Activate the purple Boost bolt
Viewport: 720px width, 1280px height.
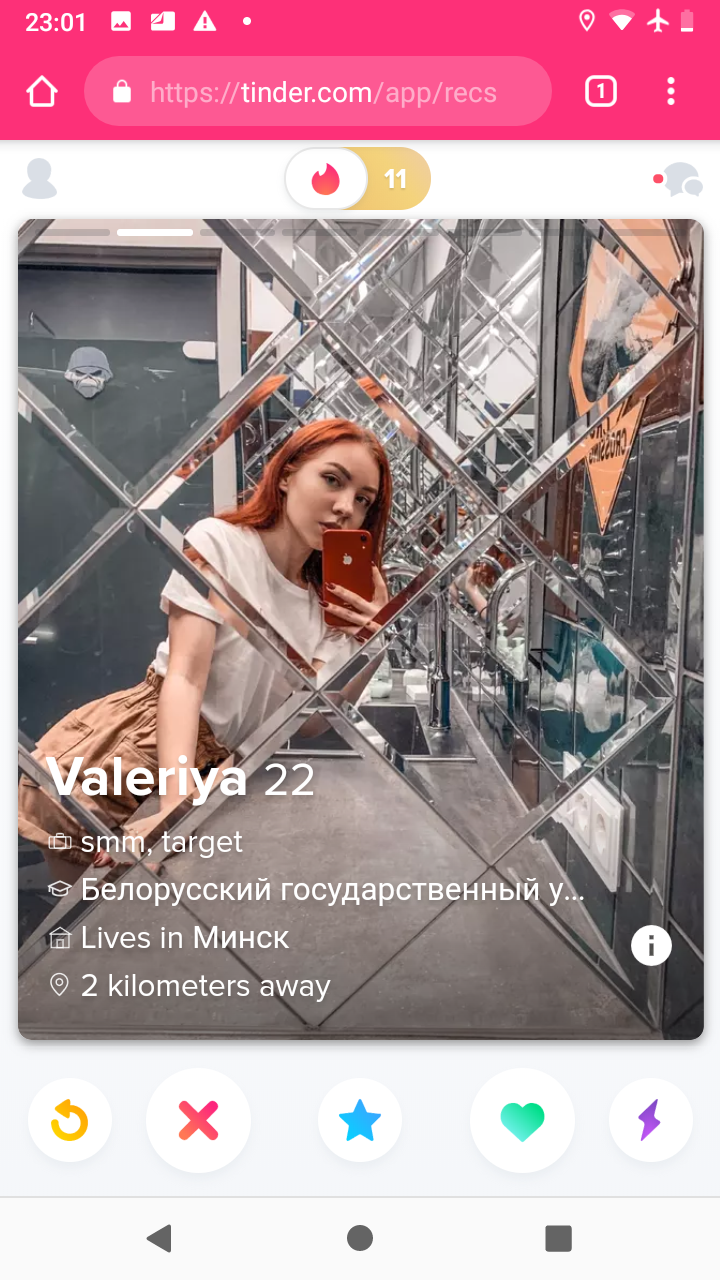[650, 1121]
